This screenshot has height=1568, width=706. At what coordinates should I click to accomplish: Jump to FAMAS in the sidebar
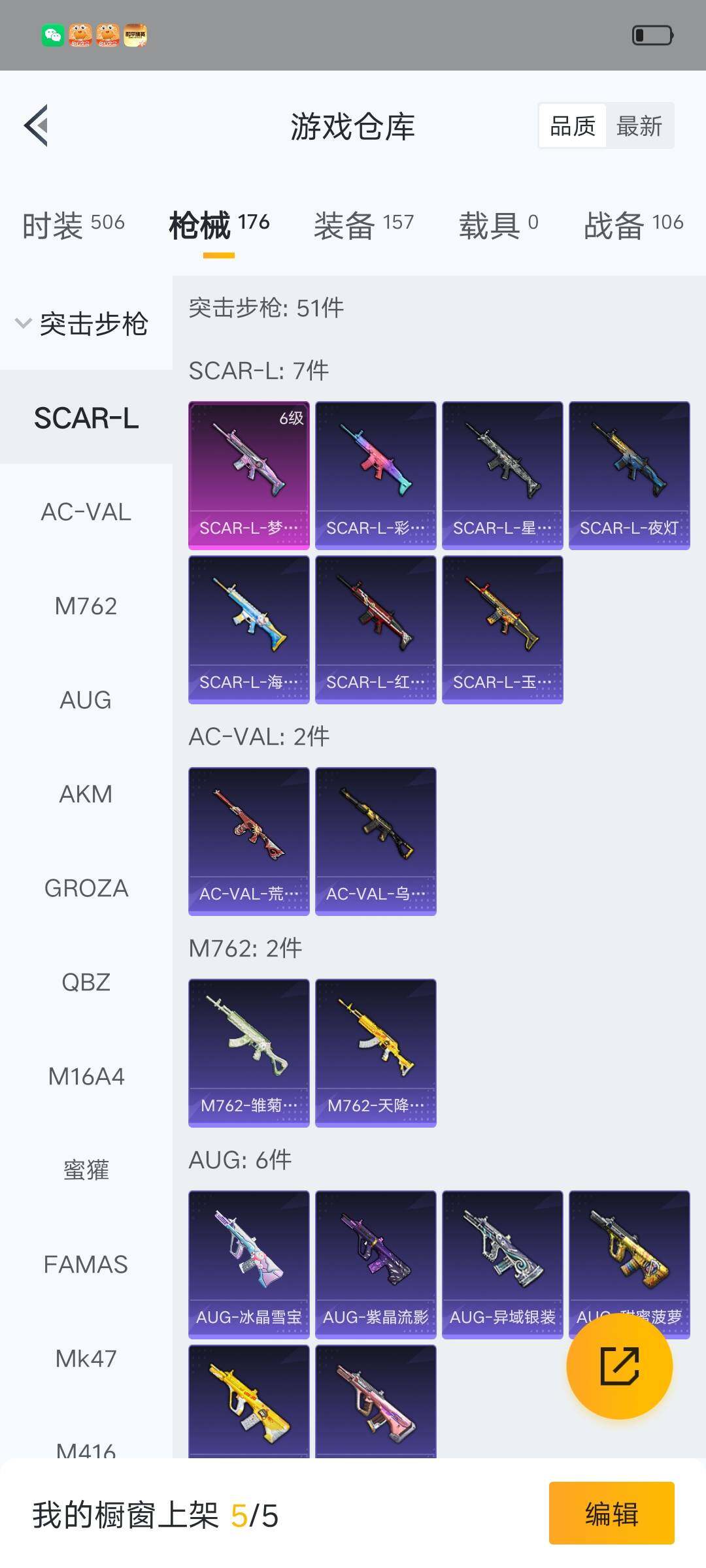pyautogui.click(x=86, y=1265)
